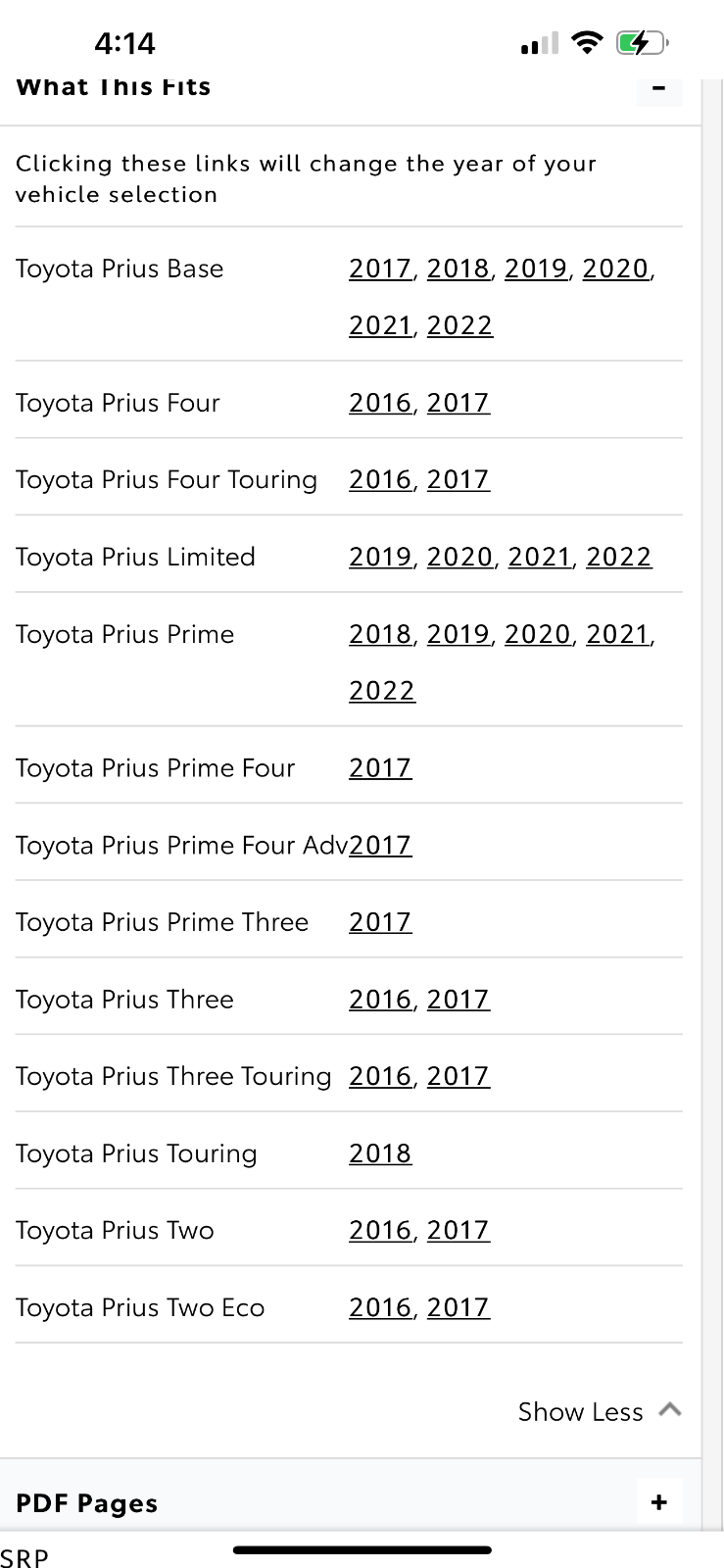
Task: Choose 2016 for Toyota Prius Two
Action: pos(380,1231)
